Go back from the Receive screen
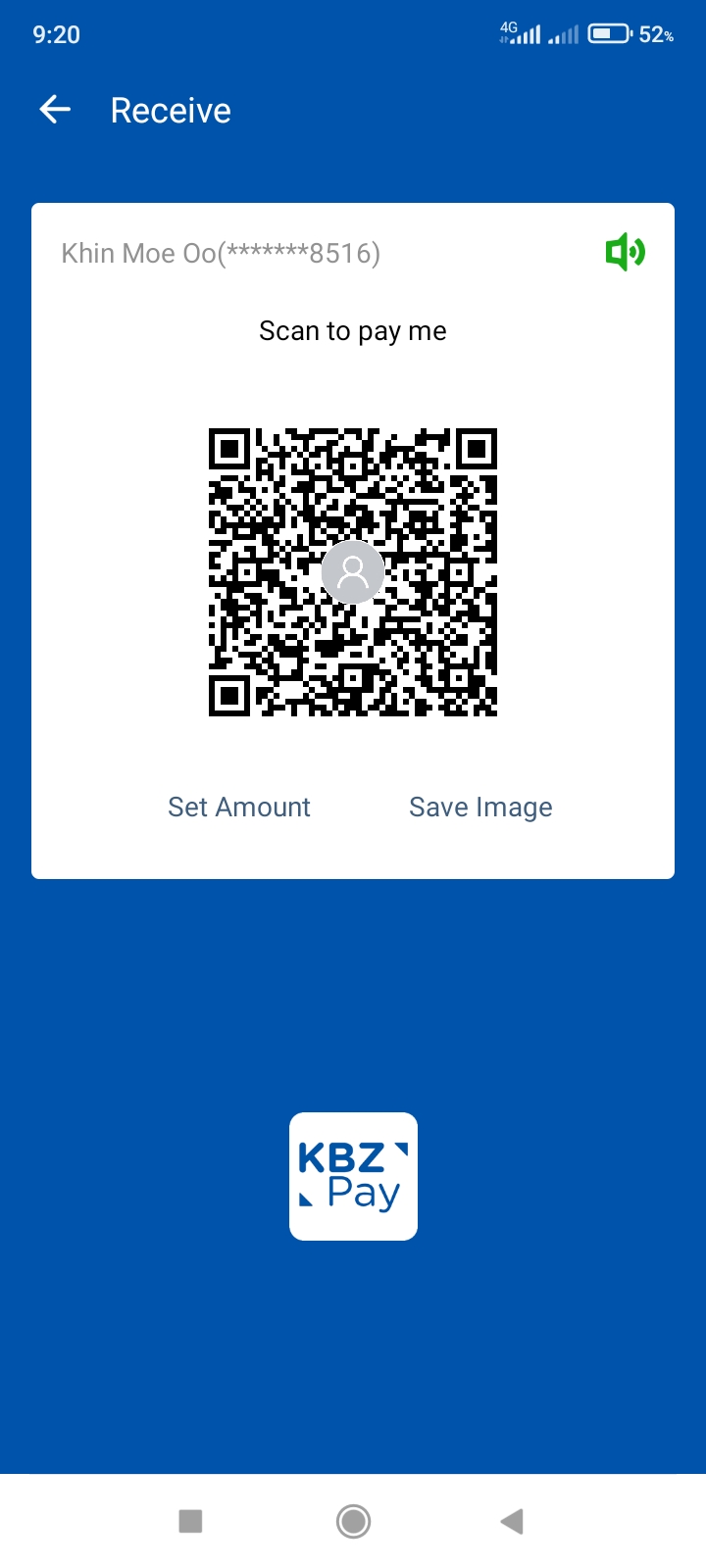Image resolution: width=706 pixels, height=1568 pixels. [56, 111]
